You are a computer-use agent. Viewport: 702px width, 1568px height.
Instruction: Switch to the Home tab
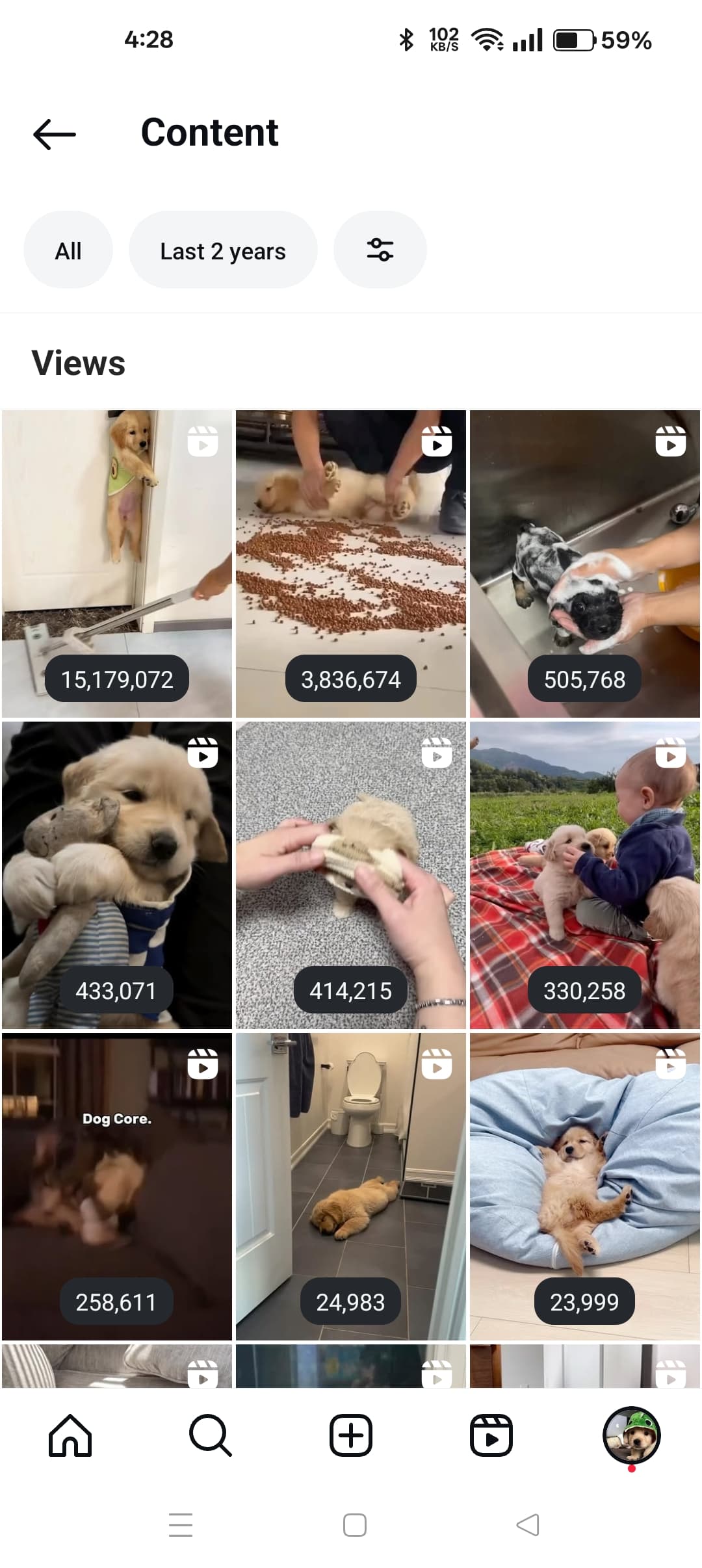(x=70, y=1435)
